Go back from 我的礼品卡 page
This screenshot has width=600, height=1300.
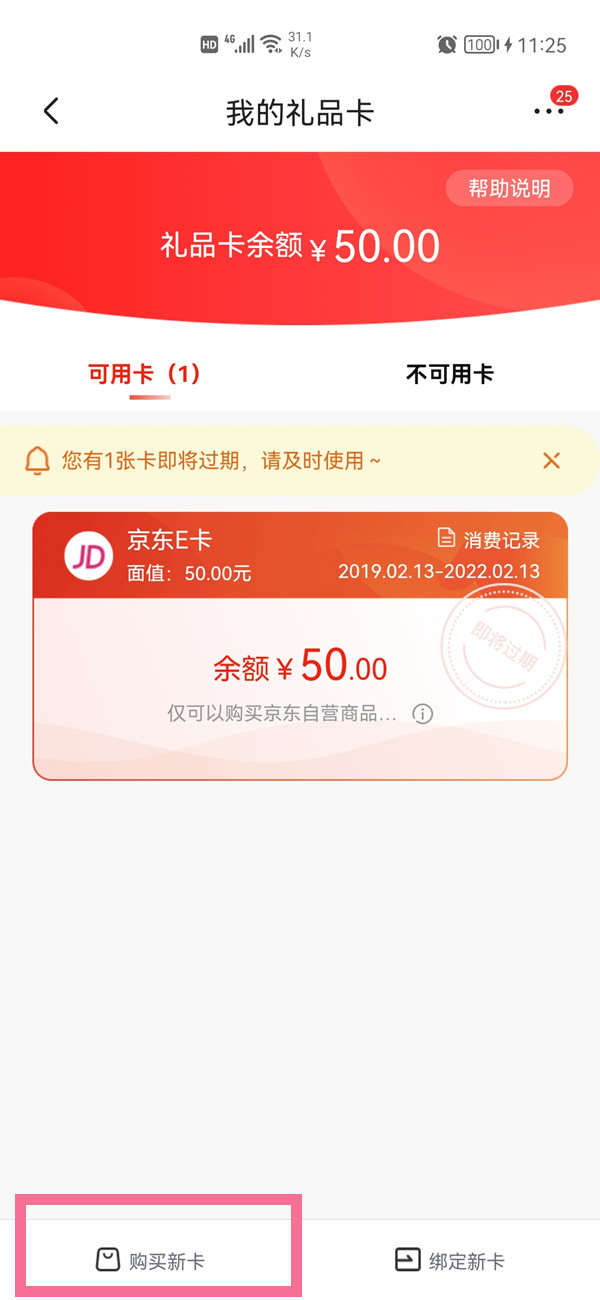(x=52, y=111)
